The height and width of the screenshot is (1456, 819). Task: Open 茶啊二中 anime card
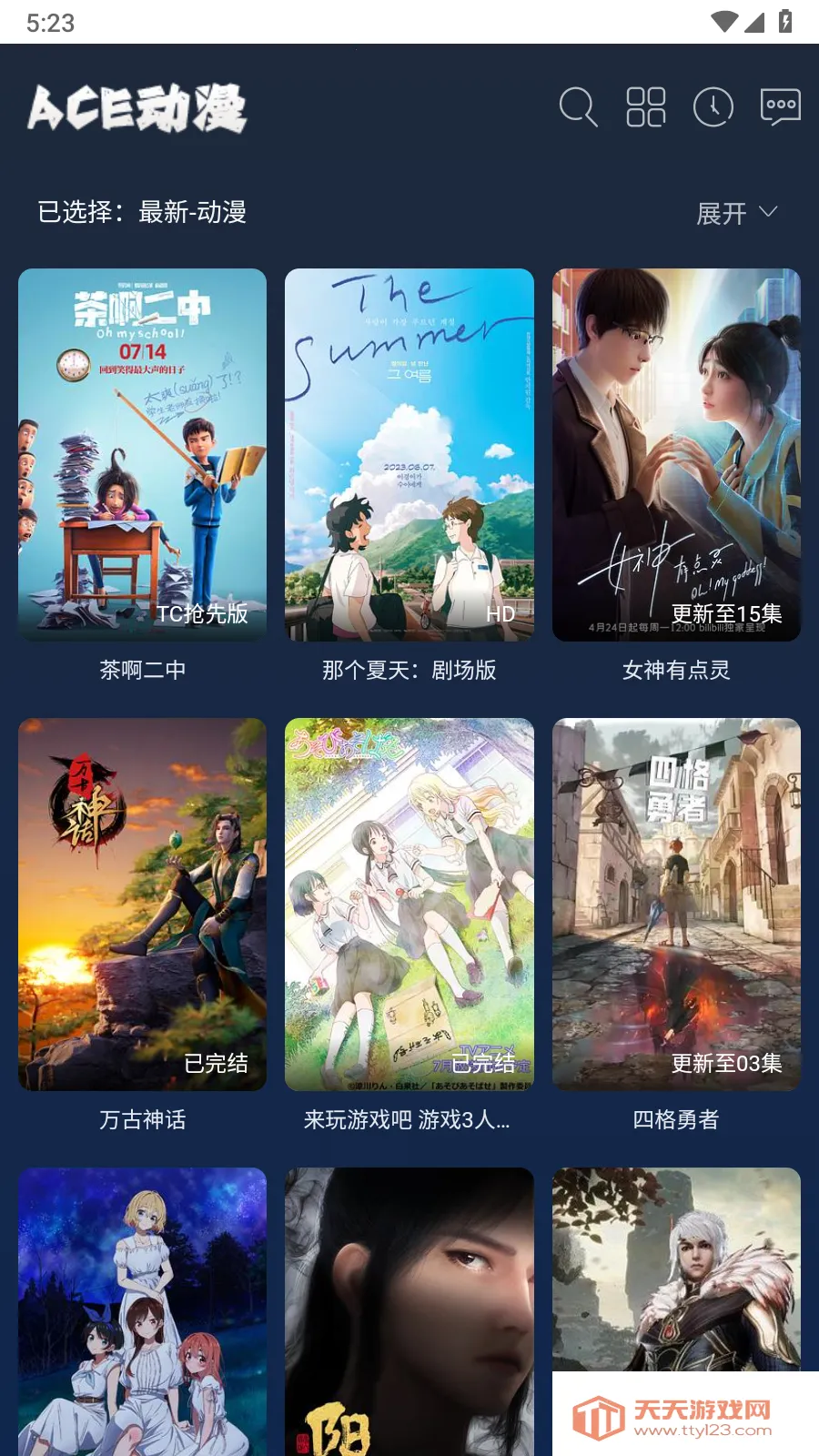(x=143, y=455)
